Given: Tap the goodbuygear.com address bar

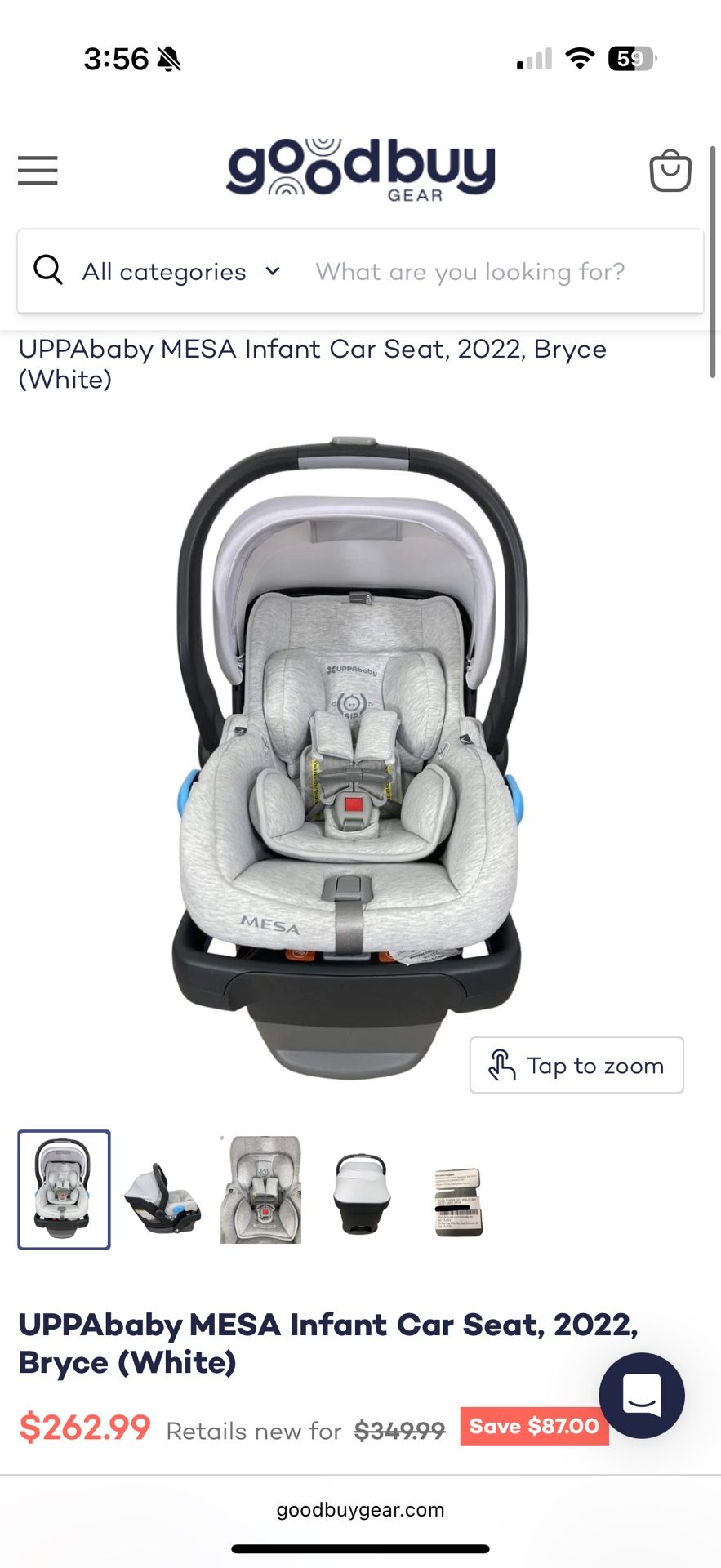Looking at the screenshot, I should point(360,1510).
